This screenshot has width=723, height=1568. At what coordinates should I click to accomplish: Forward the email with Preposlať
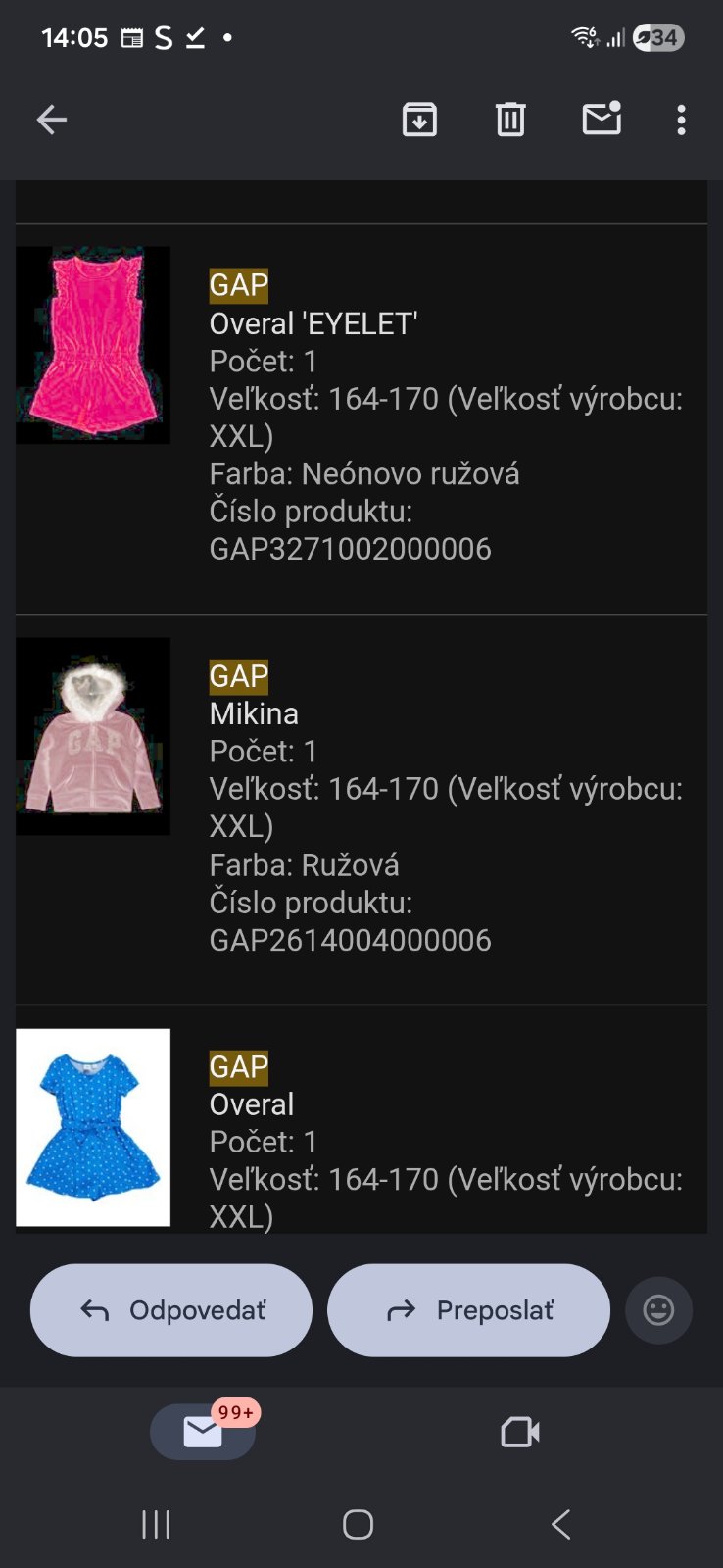[x=468, y=1310]
